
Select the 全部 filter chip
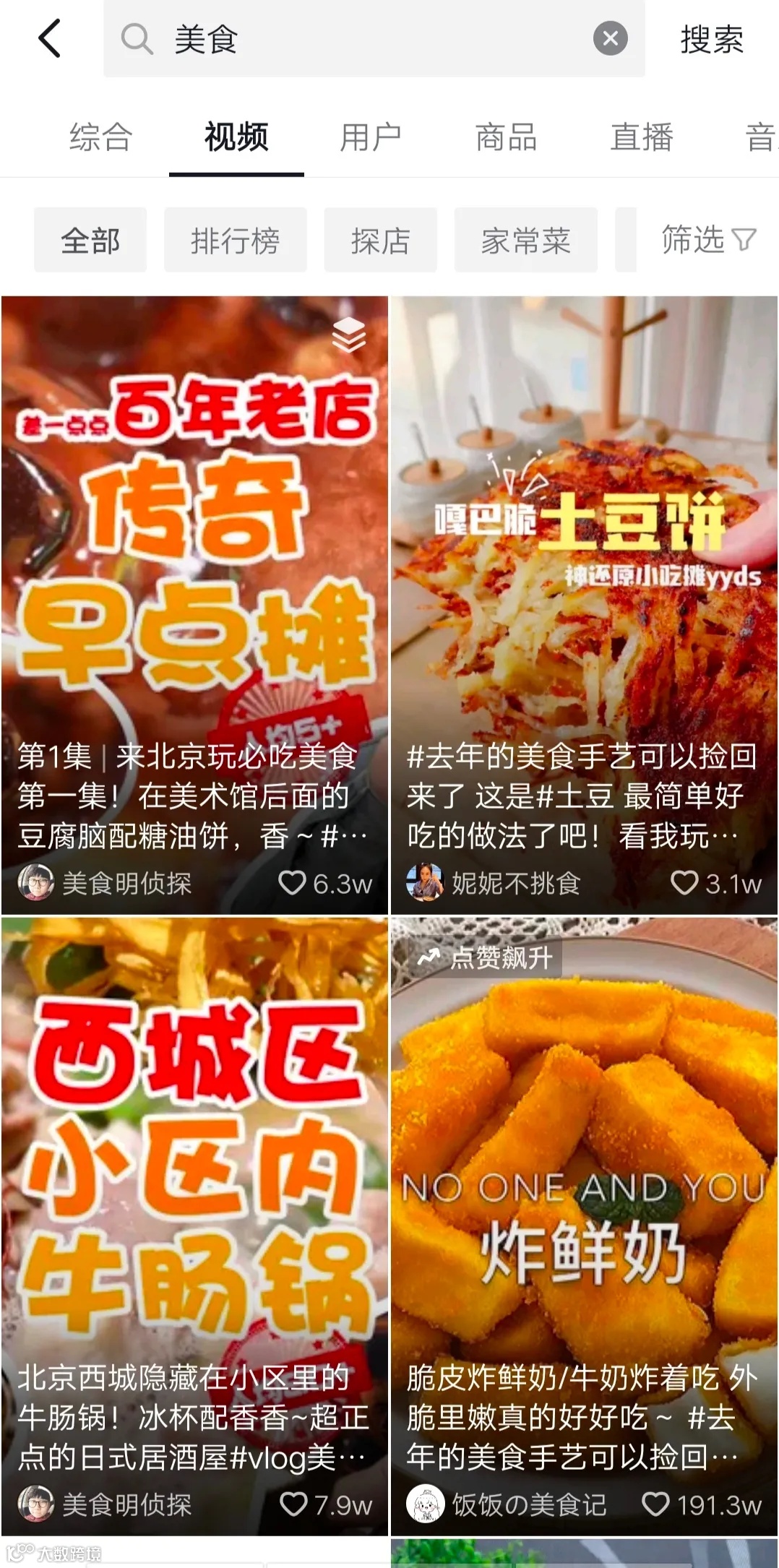coord(90,241)
